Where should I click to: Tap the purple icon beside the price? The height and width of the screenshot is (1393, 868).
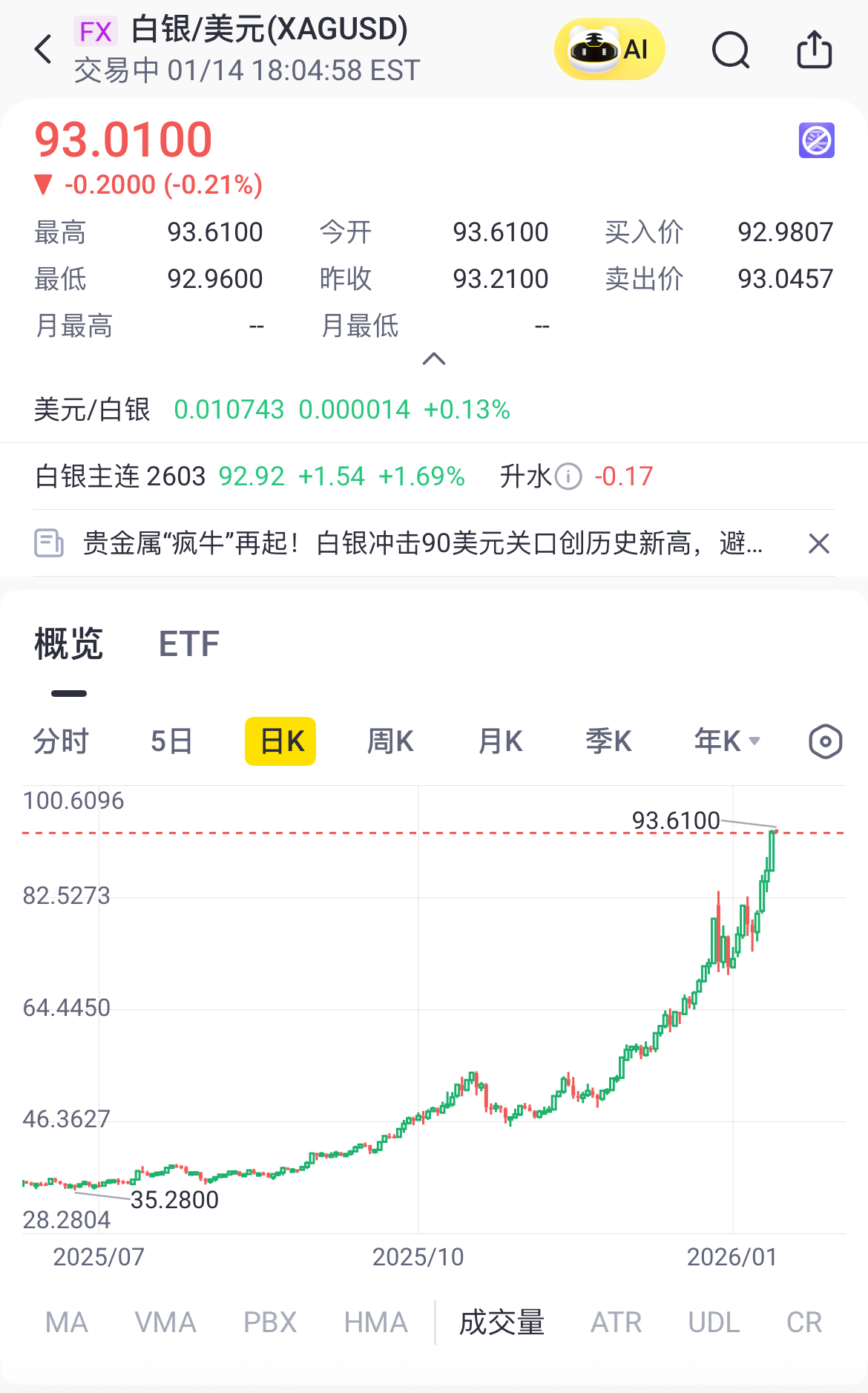816,140
